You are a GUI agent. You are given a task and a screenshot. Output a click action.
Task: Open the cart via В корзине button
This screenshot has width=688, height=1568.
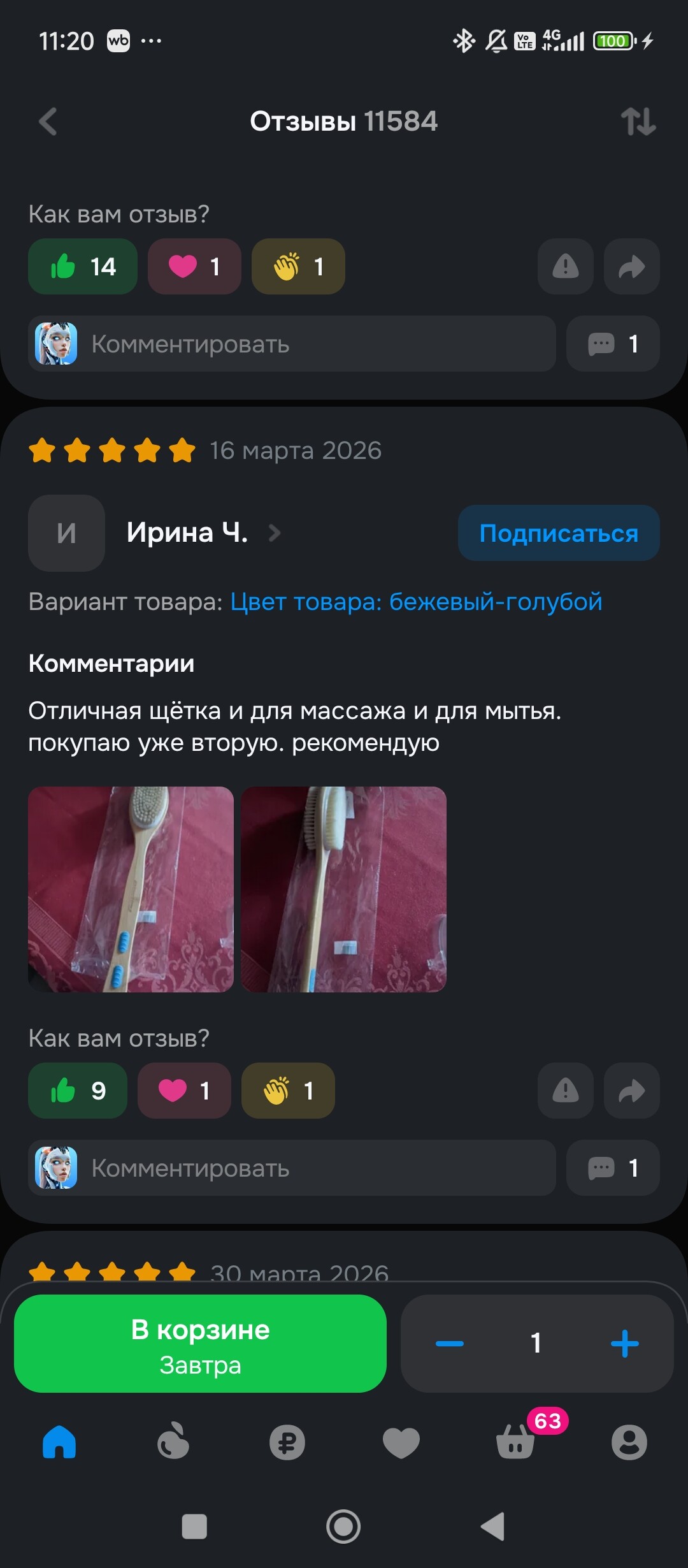click(x=200, y=1344)
